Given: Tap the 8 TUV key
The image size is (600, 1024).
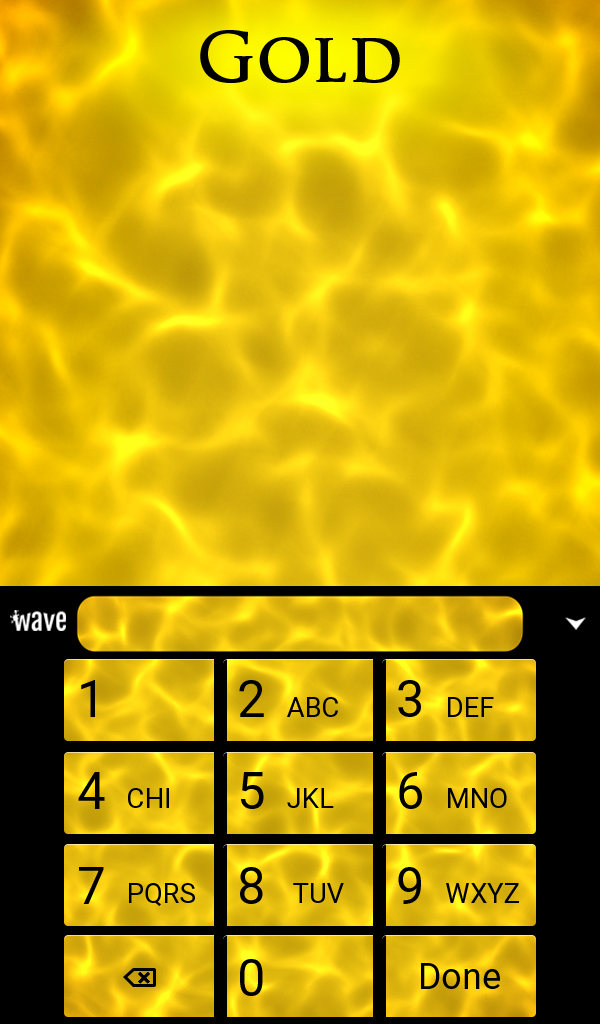Looking at the screenshot, I should 299,885.
